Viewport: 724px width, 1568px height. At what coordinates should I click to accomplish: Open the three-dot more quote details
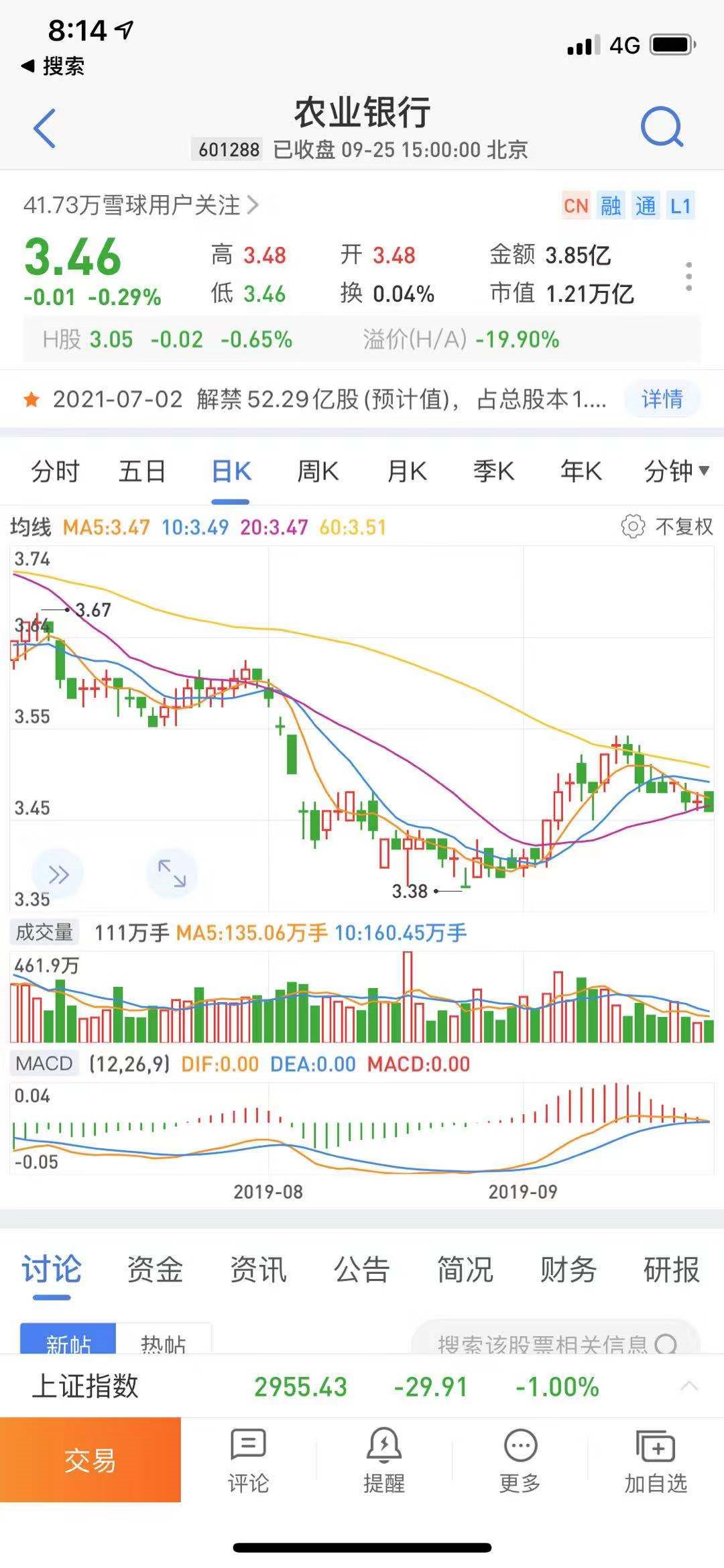688,276
